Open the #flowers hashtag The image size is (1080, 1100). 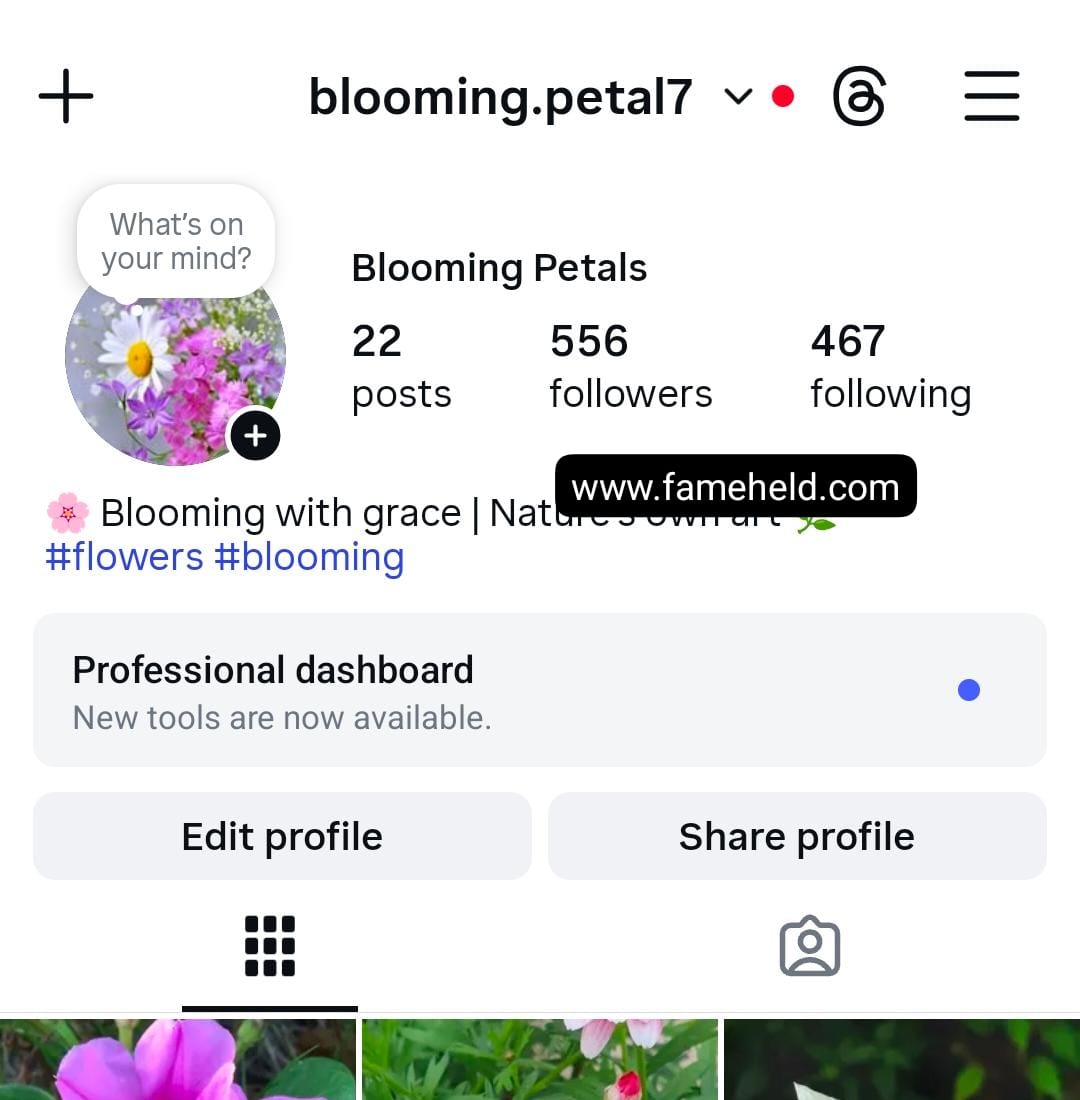pos(124,557)
